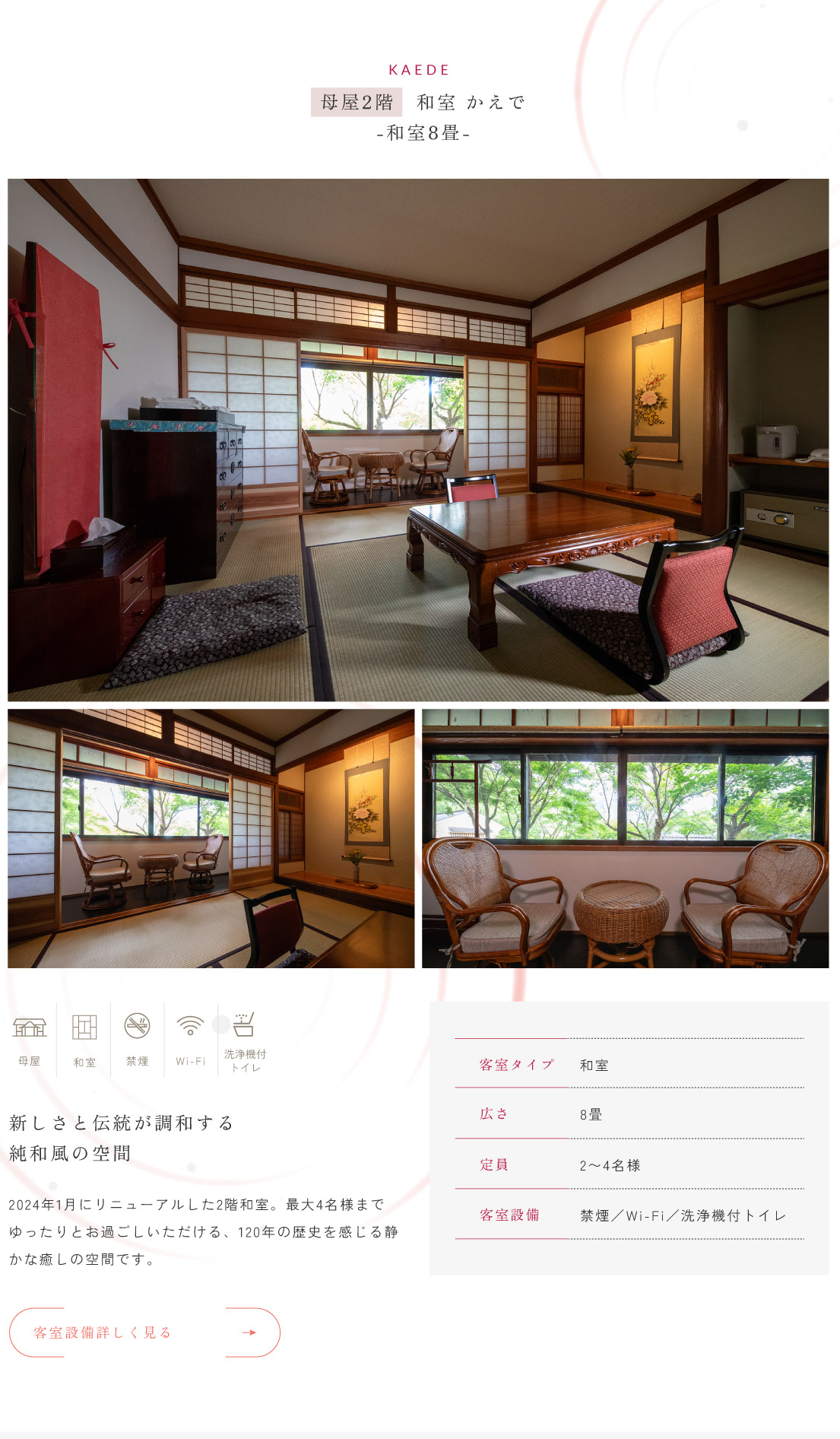Toggle the 和室 room type indicator

tap(84, 1034)
